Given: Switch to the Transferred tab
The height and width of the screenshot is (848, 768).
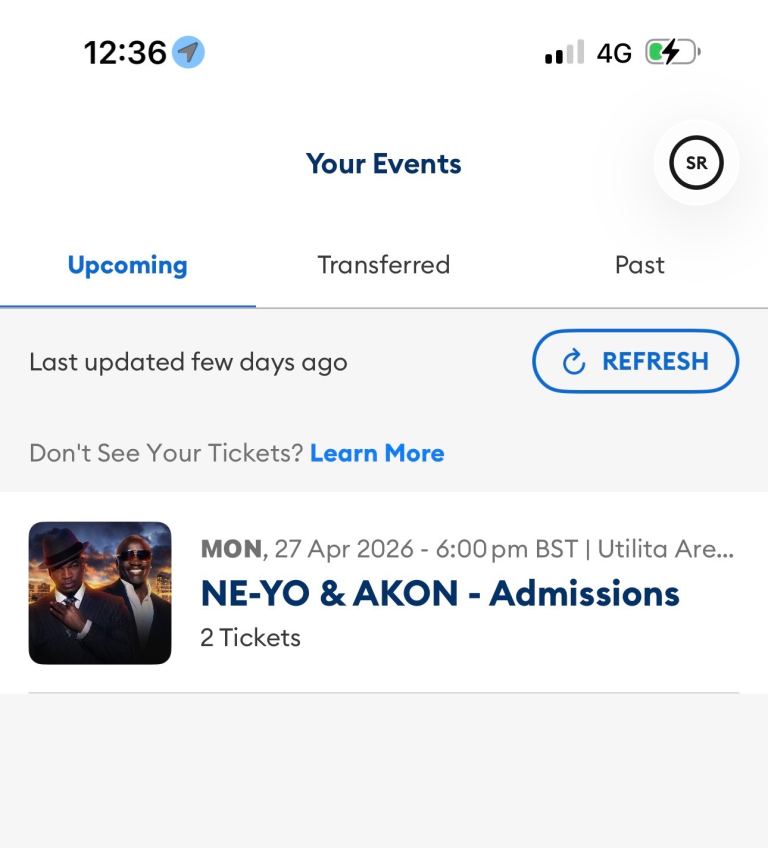Looking at the screenshot, I should point(383,264).
